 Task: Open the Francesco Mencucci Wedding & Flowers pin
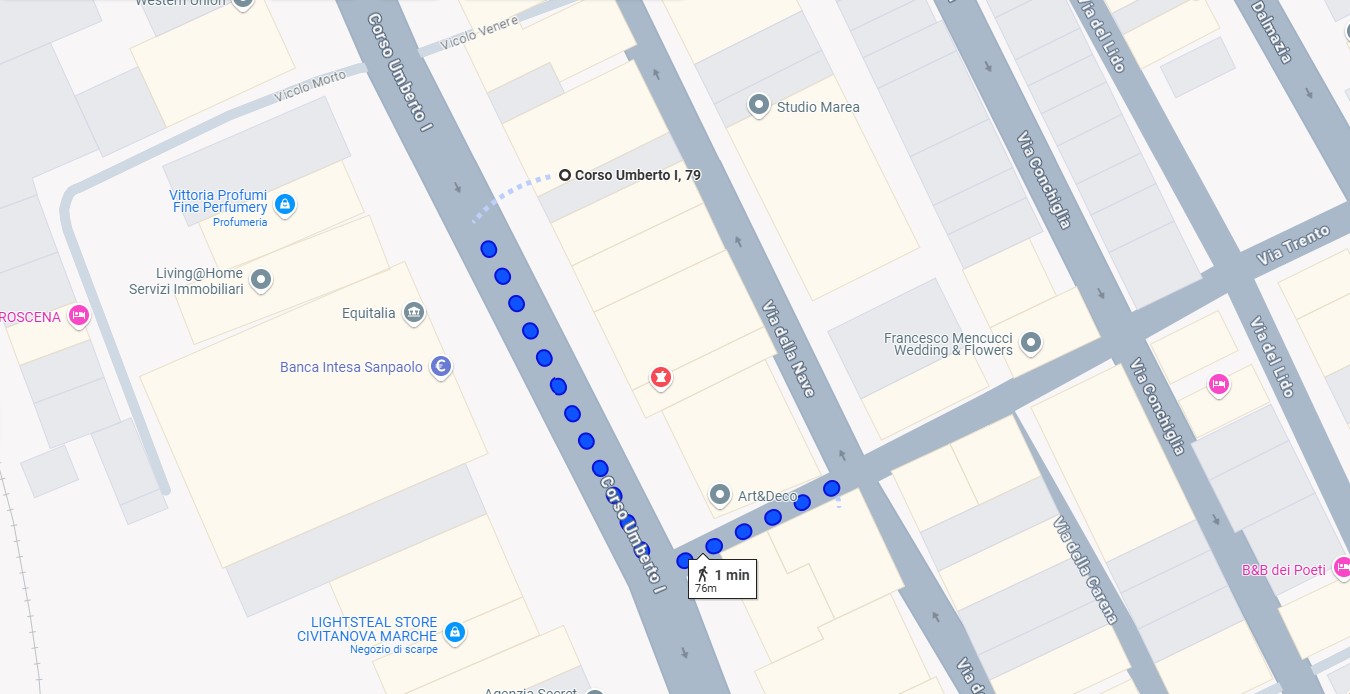(1031, 343)
